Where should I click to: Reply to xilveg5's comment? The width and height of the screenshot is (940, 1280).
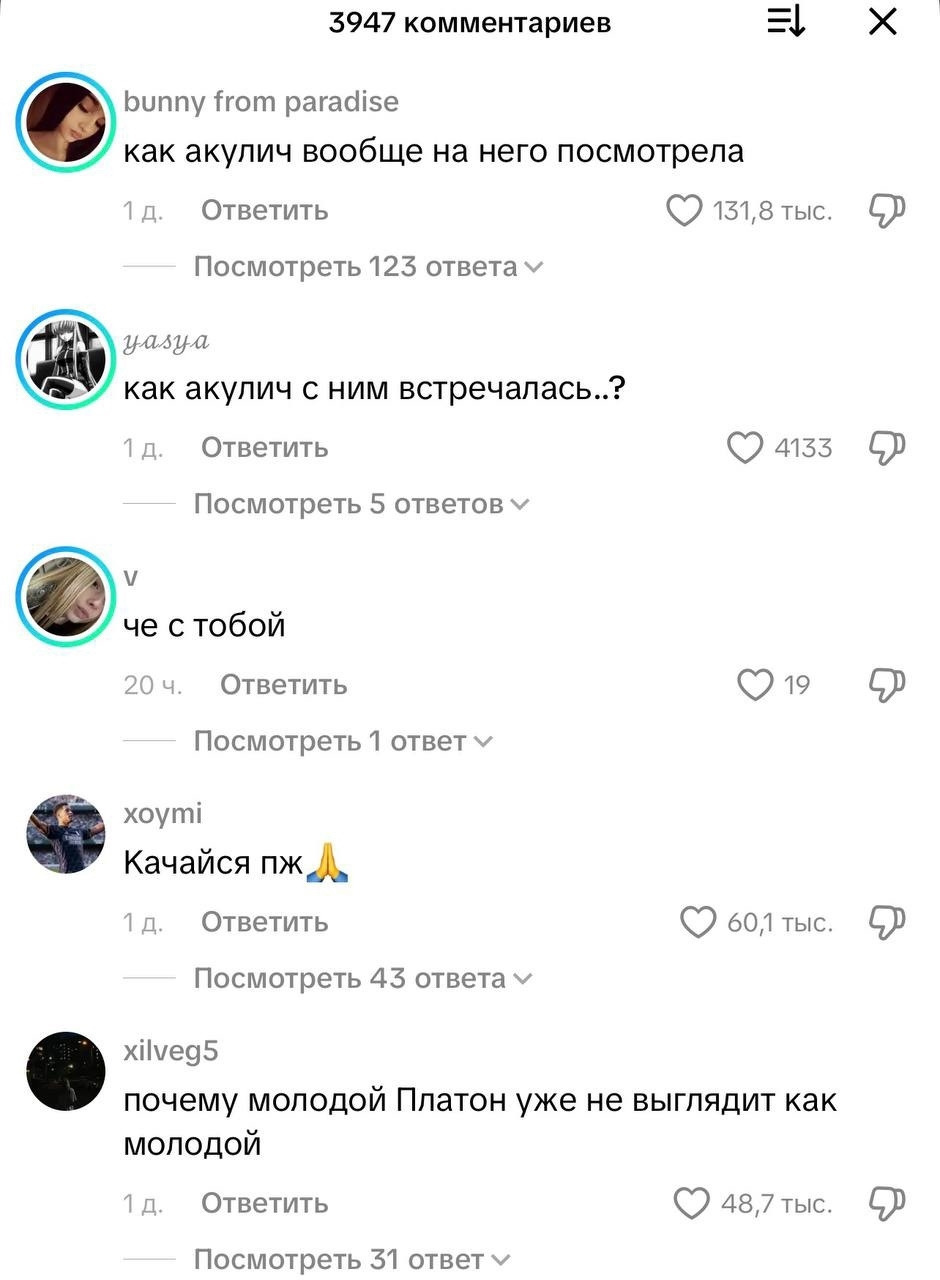pos(264,1203)
